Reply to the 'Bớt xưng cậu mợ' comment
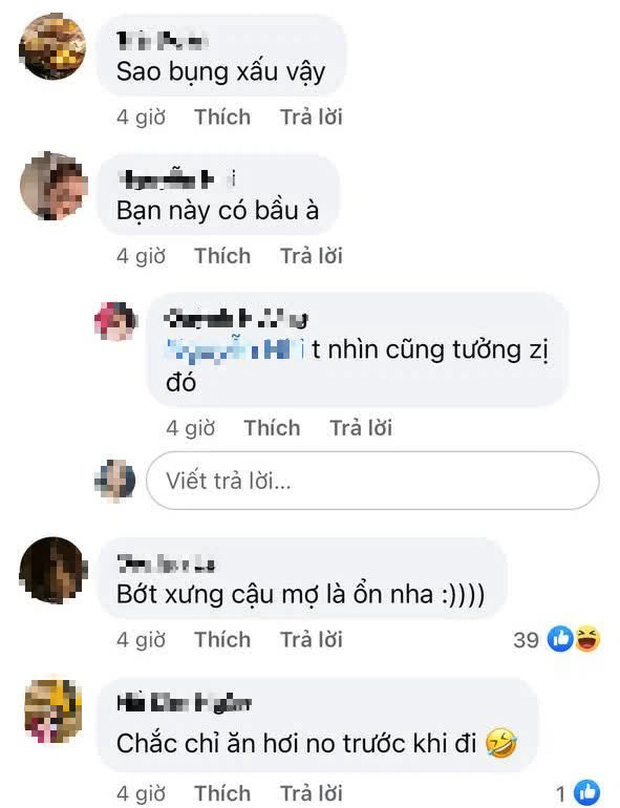 pos(311,639)
